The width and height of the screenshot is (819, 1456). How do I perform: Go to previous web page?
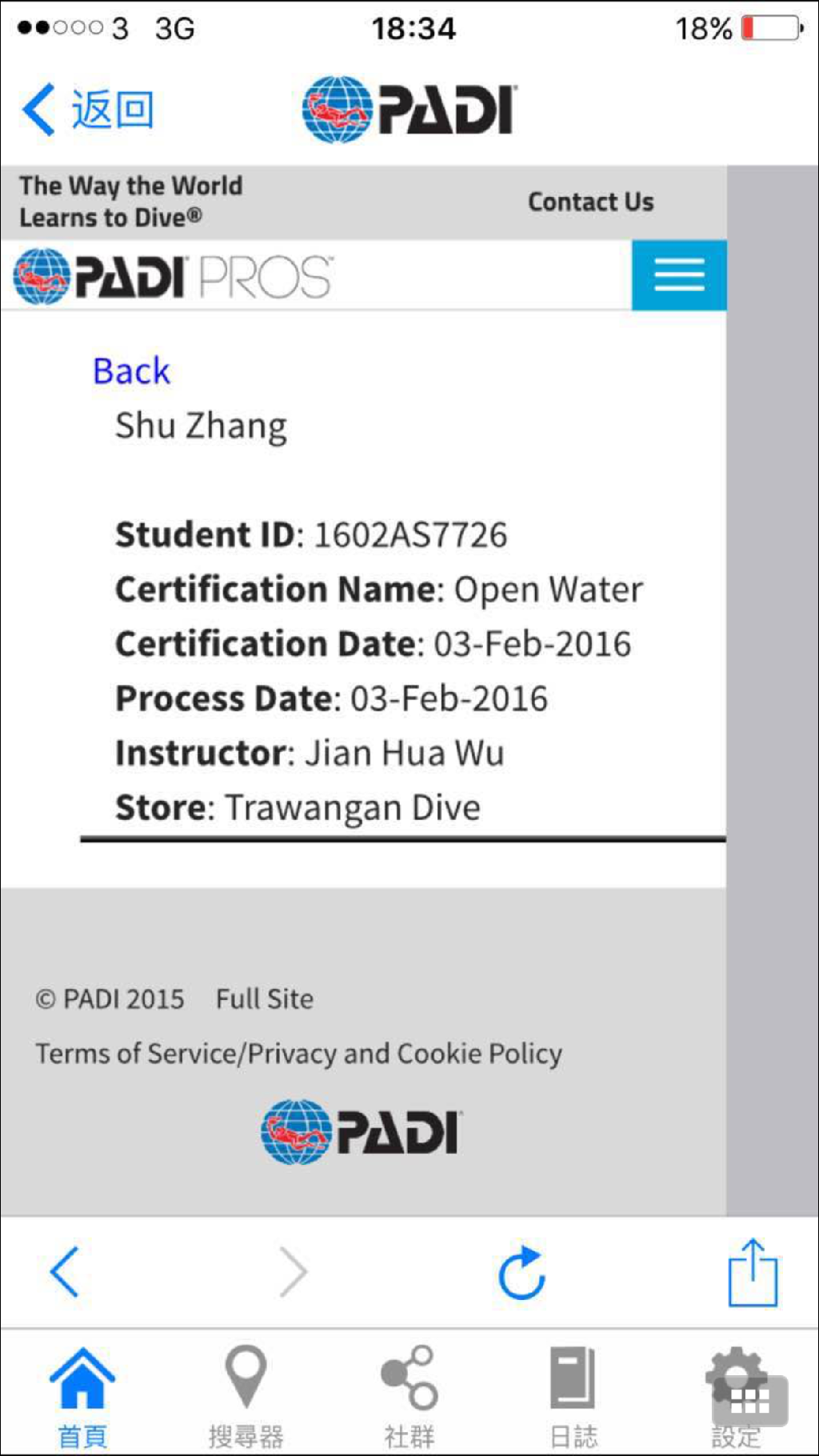65,1271
